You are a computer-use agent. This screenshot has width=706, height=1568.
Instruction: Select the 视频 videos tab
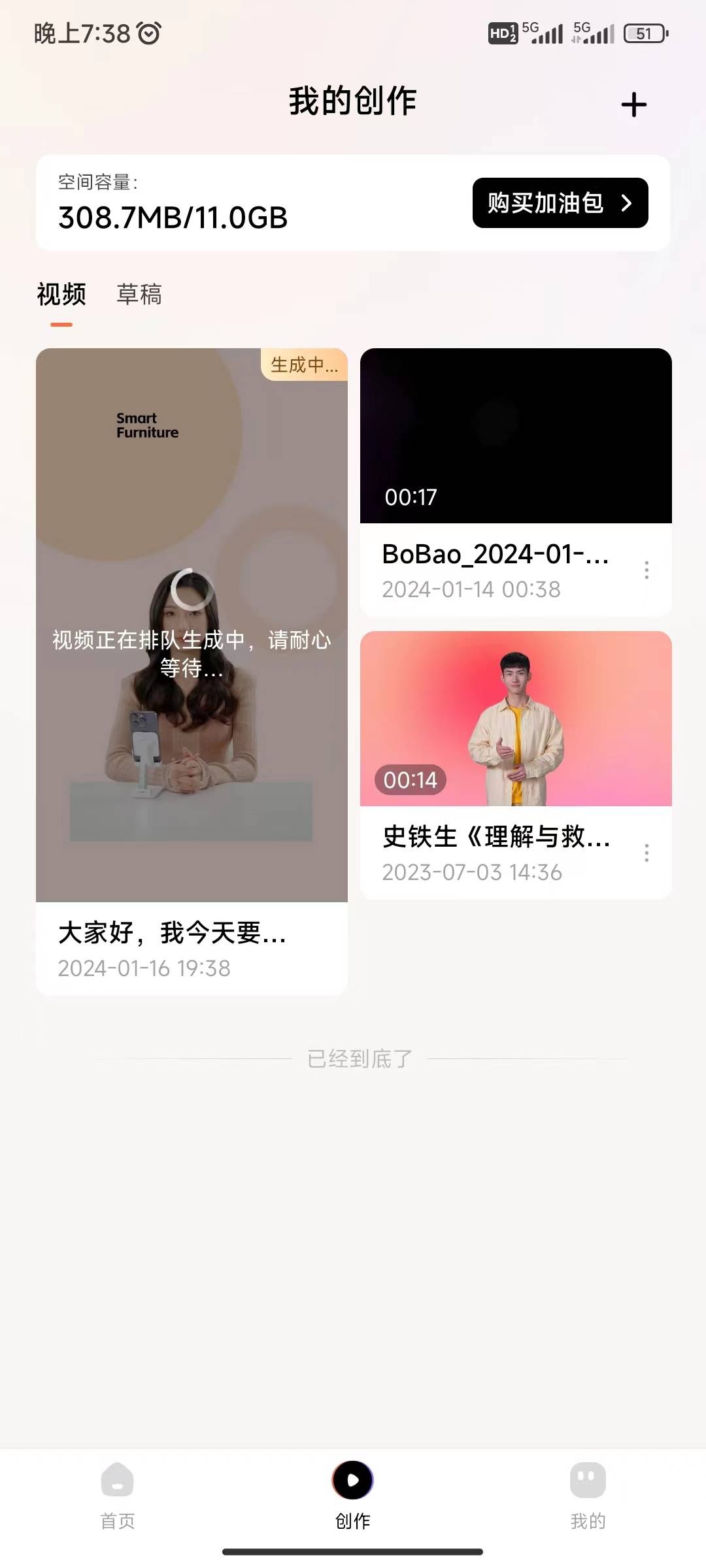click(62, 295)
